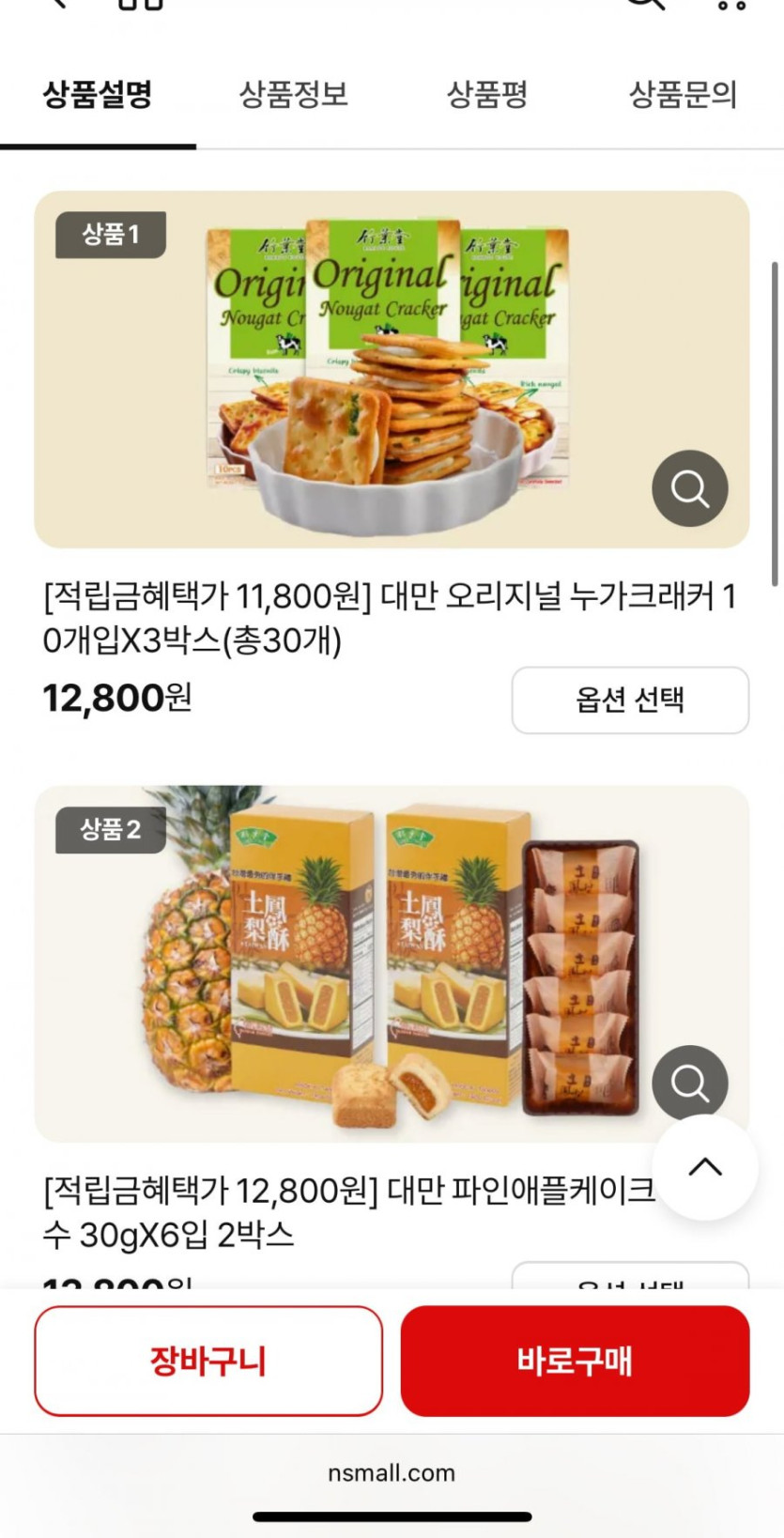Tap 옵션 선택 for the nougat cracker
The width and height of the screenshot is (784, 1538).
click(629, 700)
